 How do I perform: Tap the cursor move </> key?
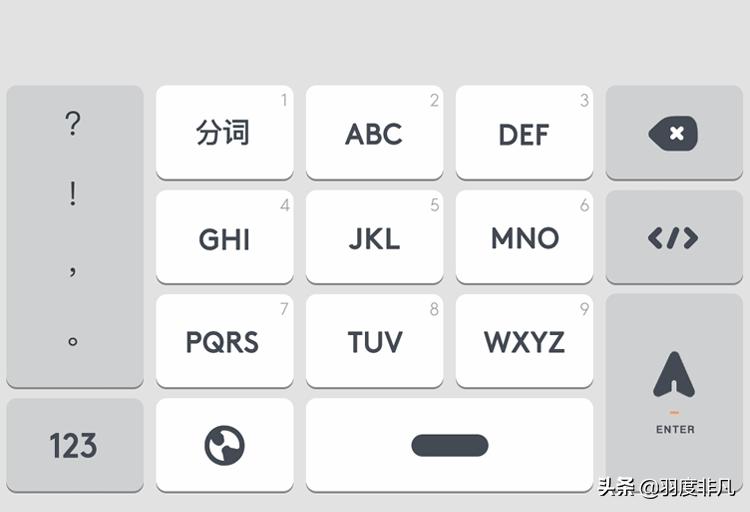(673, 238)
